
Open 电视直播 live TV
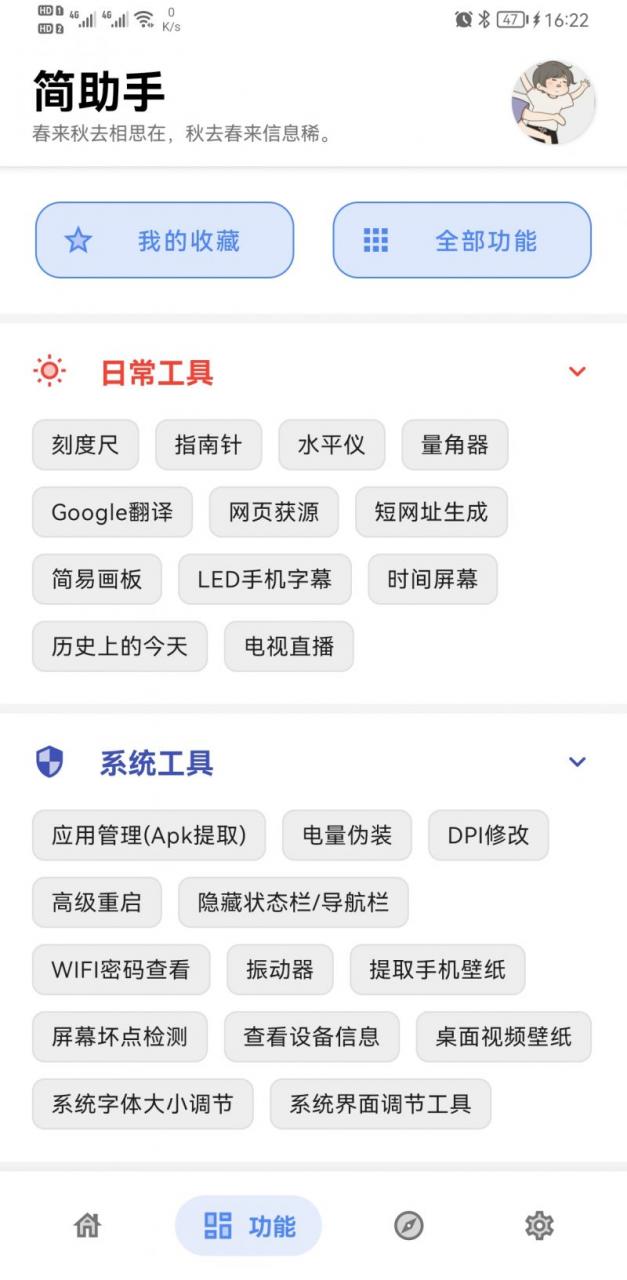click(289, 646)
